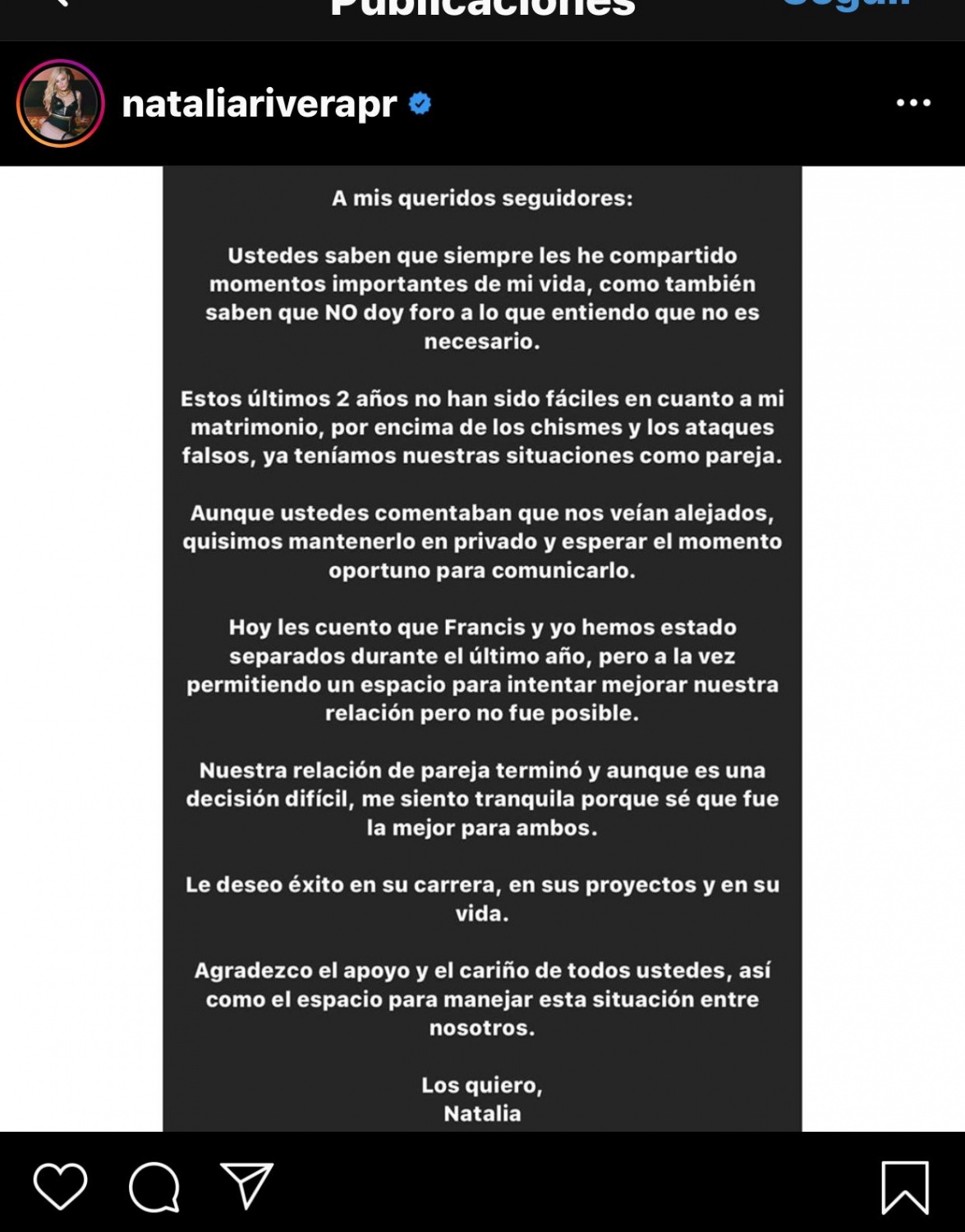Open comments on this post
965x1232 pixels.
click(154, 1186)
